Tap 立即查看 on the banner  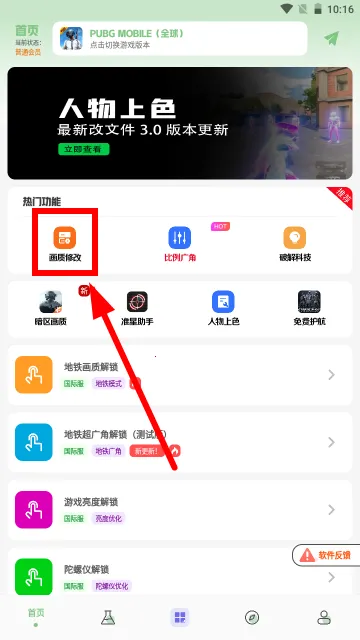[x=84, y=149]
